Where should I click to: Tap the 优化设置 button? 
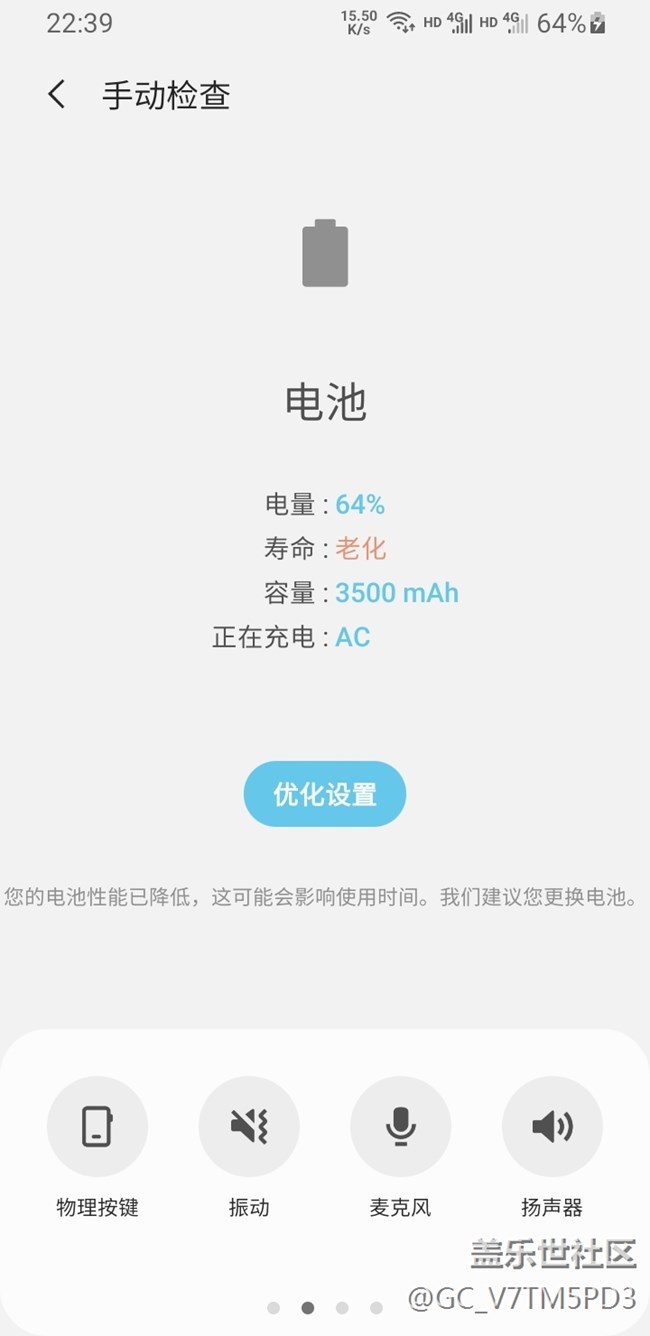[x=325, y=794]
